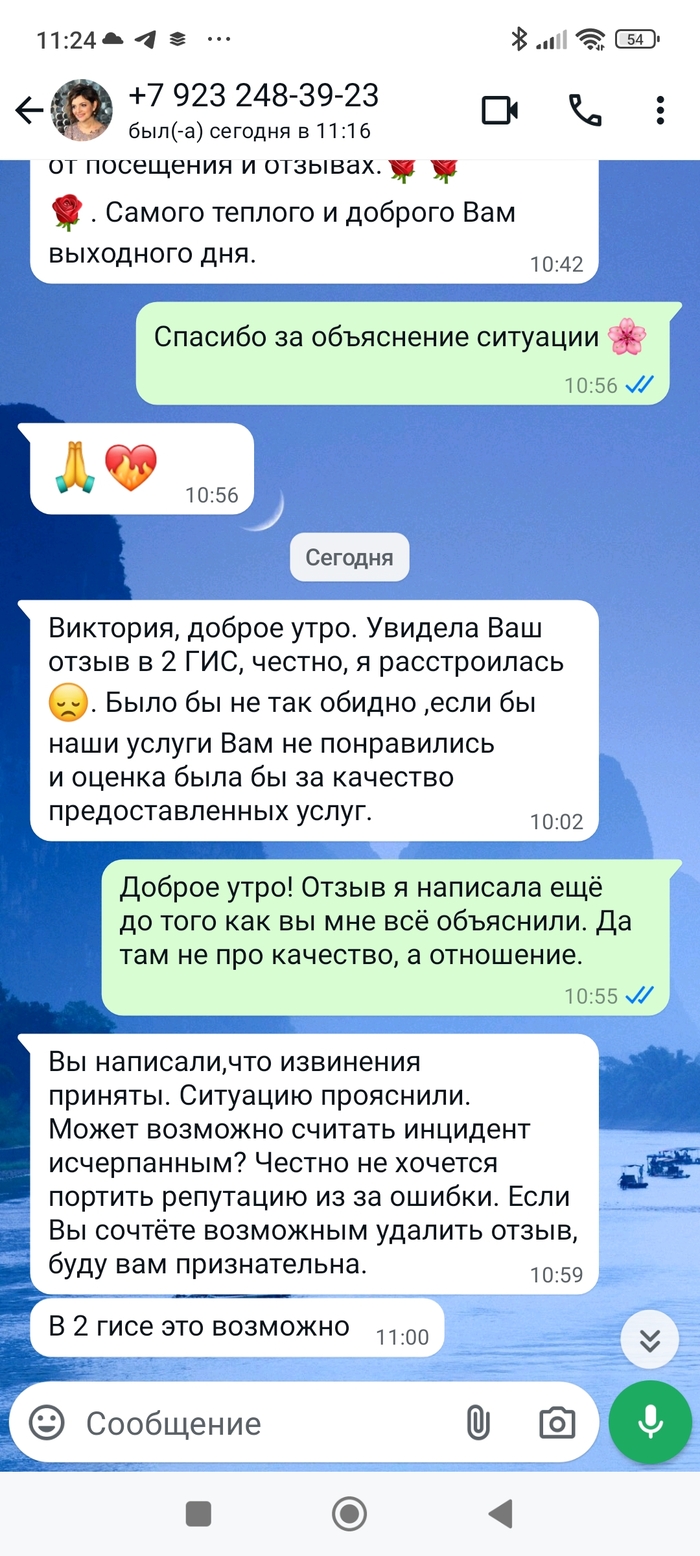Start a voice call
700x1556 pixels.
tap(585, 110)
